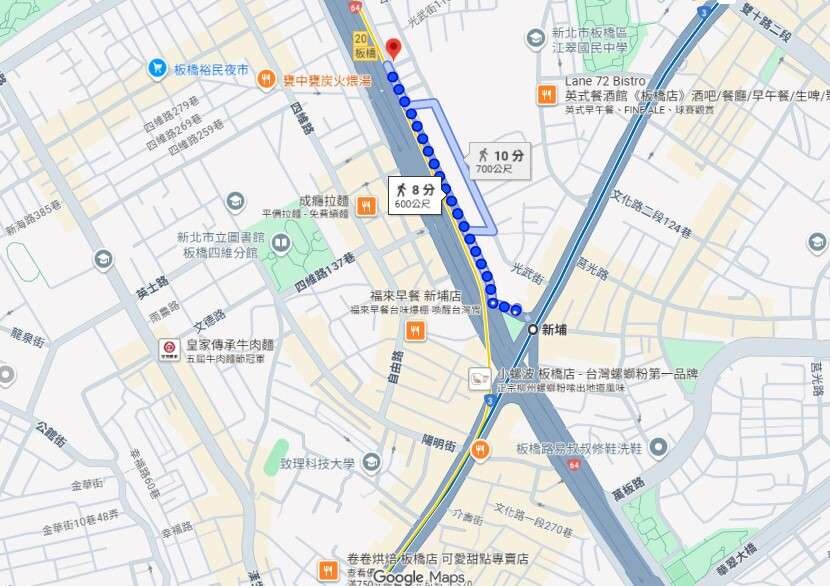830x586 pixels.
Task: View 皇家傳承牛肉麵 place details
Action: point(170,348)
